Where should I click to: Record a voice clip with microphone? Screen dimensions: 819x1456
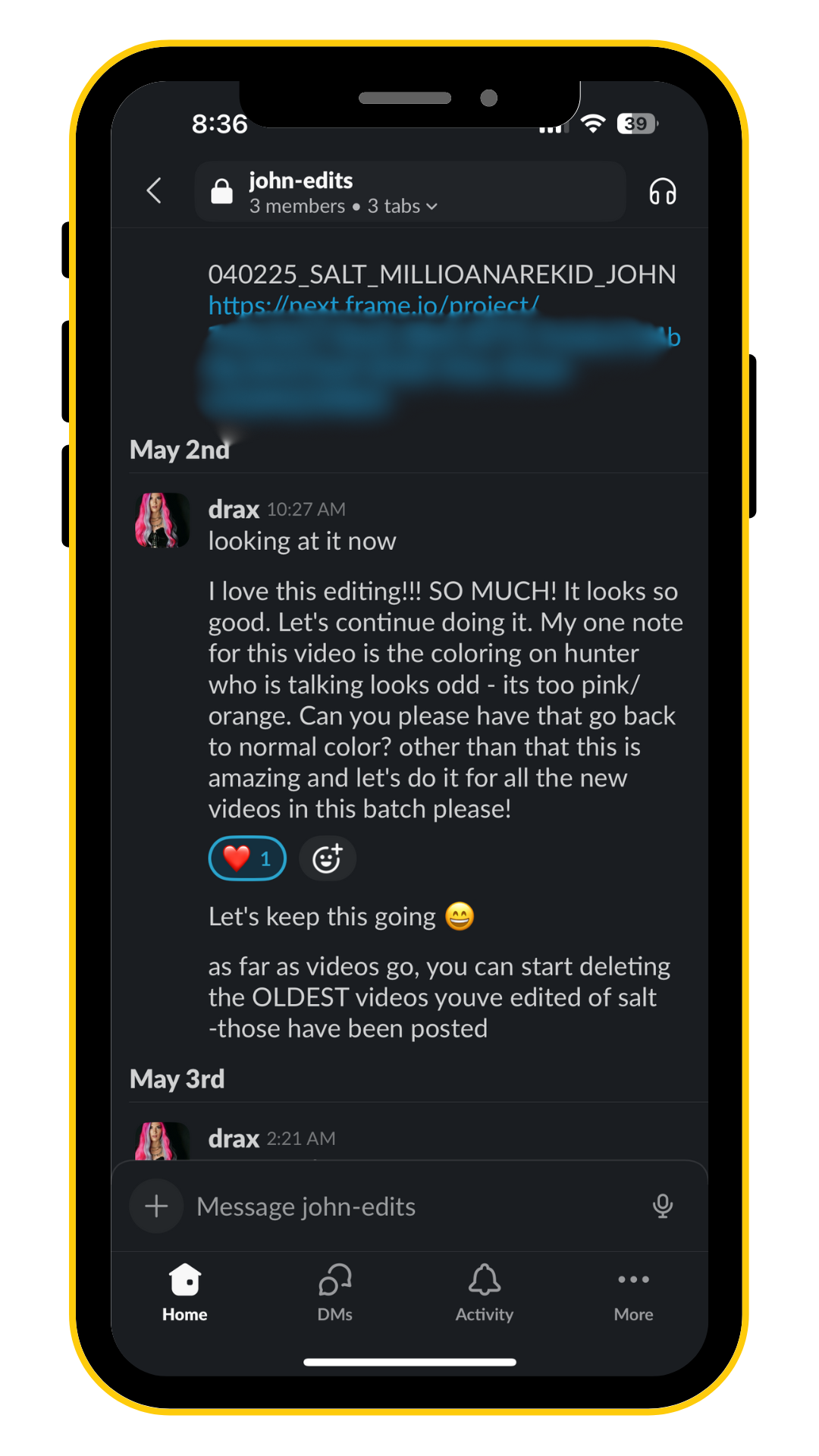coord(662,1206)
